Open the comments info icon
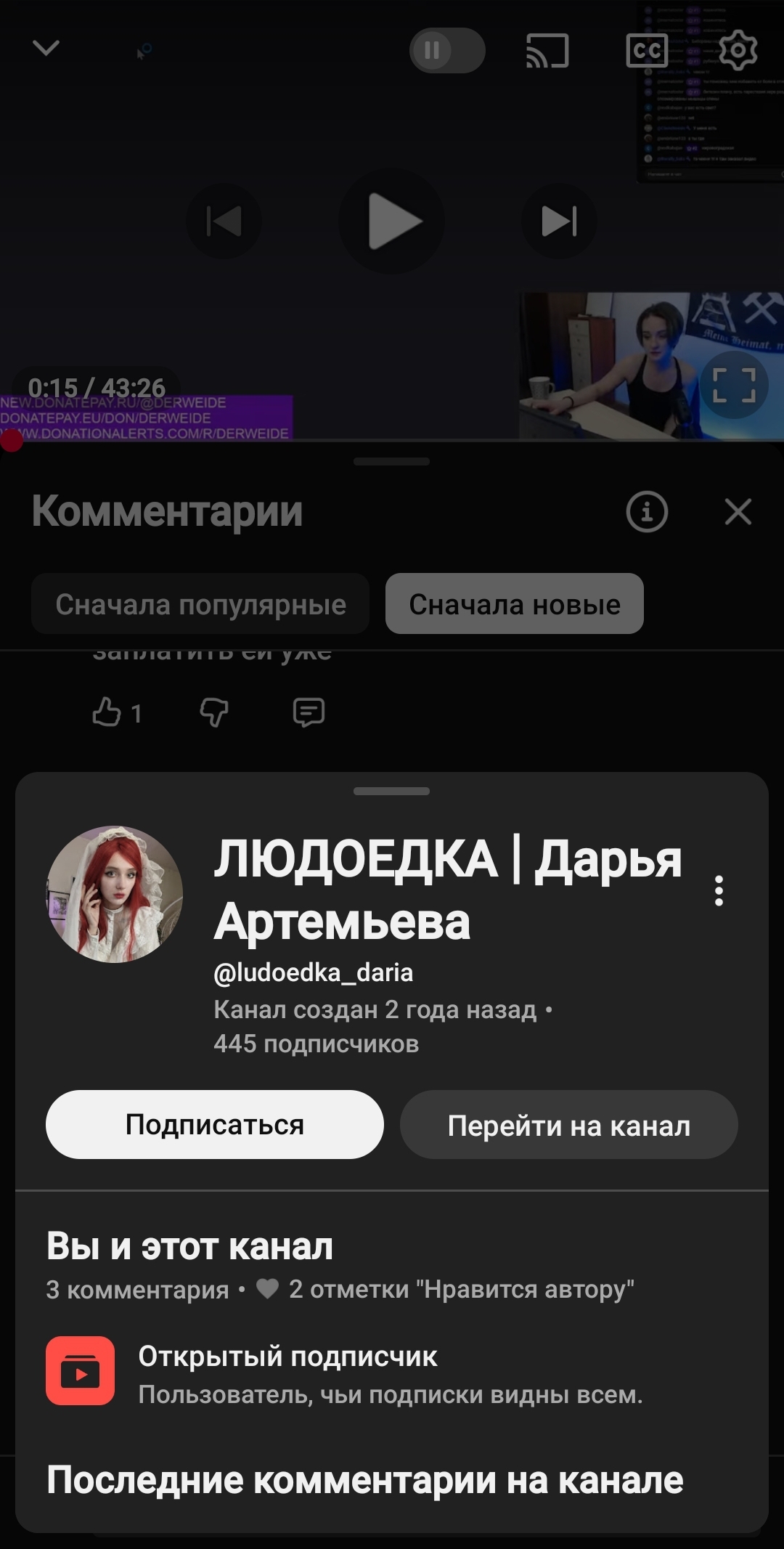The height and width of the screenshot is (1549, 784). 647,511
